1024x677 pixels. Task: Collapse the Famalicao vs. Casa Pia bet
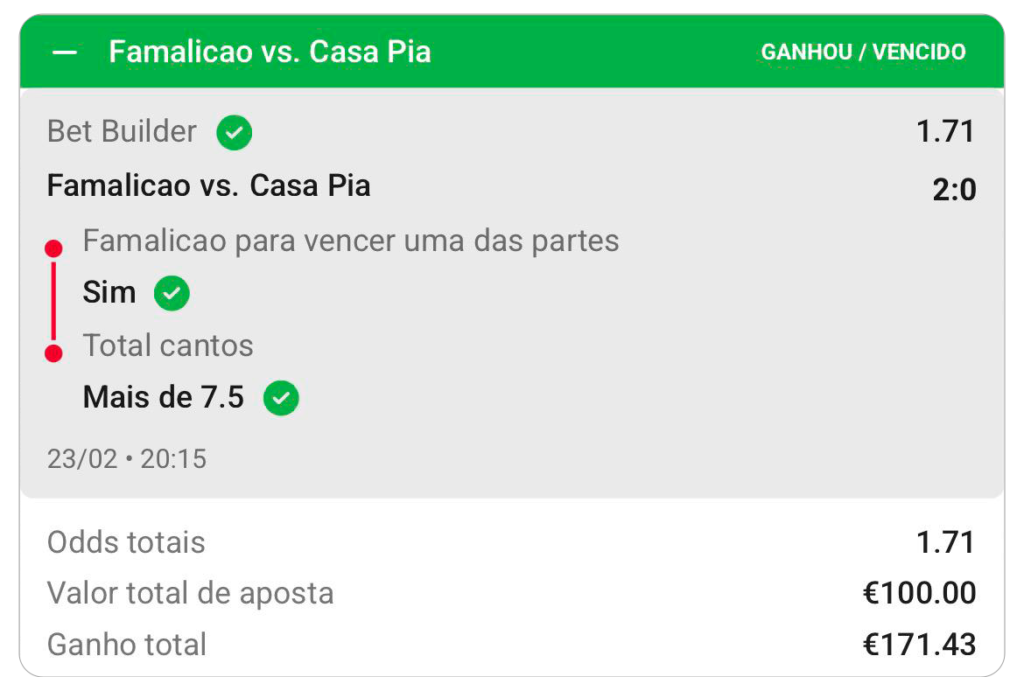pos(64,52)
